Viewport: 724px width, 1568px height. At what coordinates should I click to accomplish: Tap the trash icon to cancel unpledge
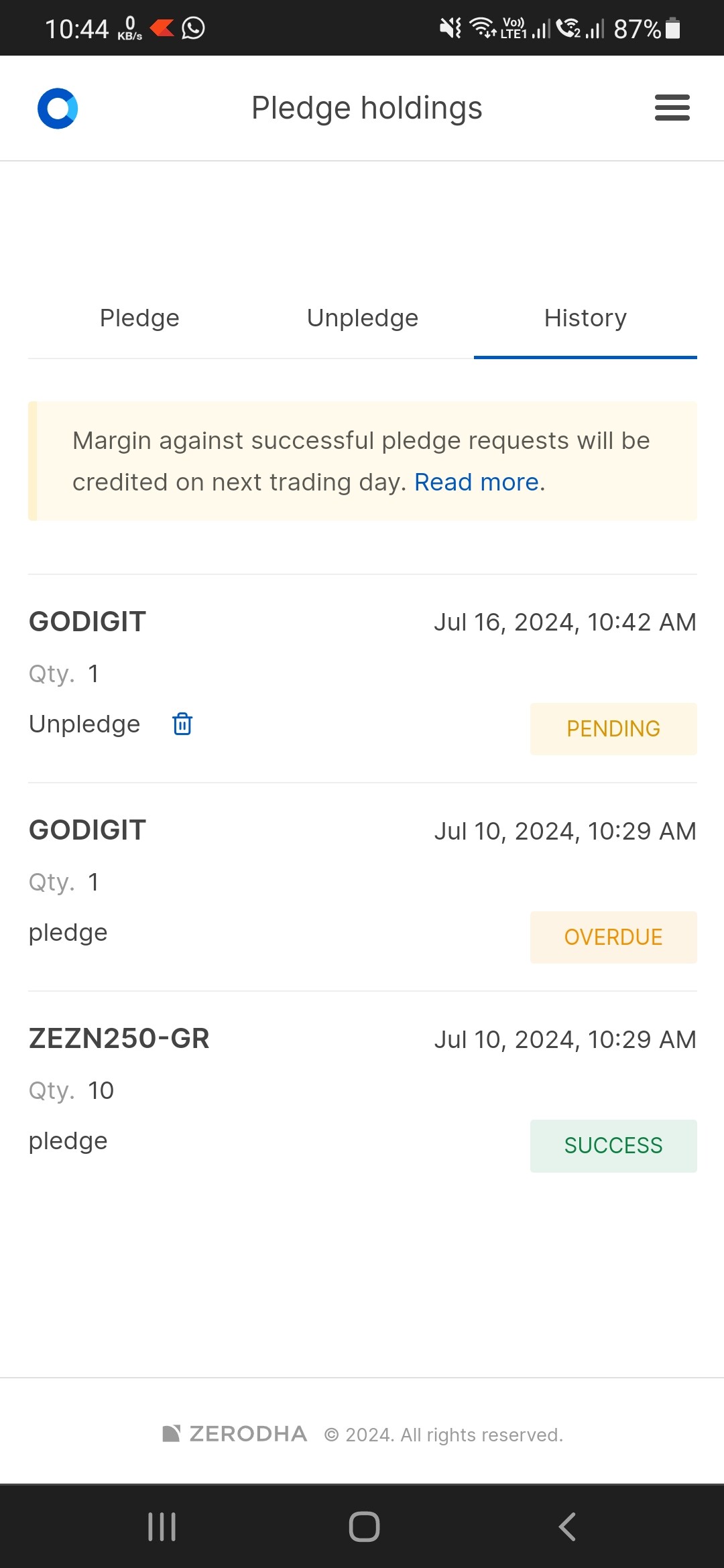click(181, 724)
